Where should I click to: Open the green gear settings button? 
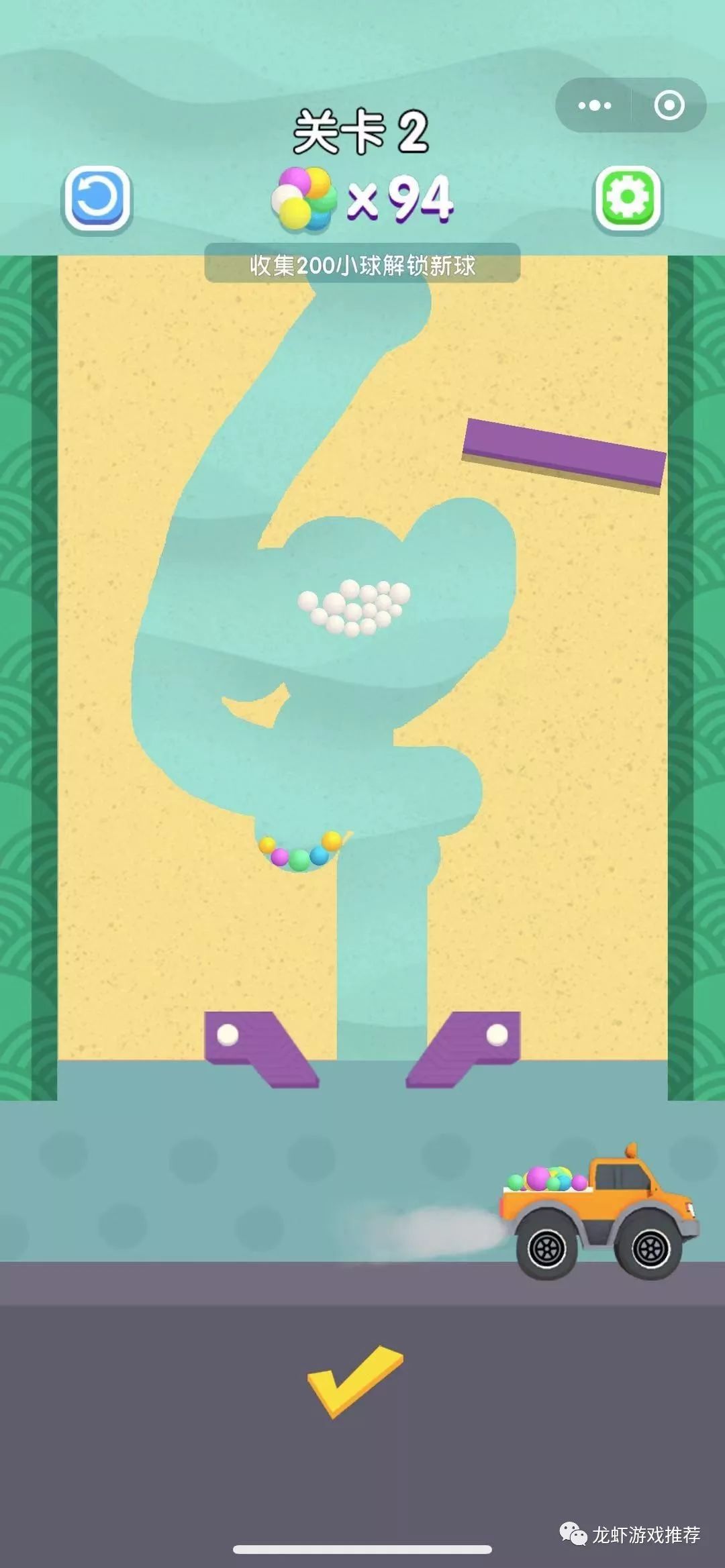pos(628,199)
